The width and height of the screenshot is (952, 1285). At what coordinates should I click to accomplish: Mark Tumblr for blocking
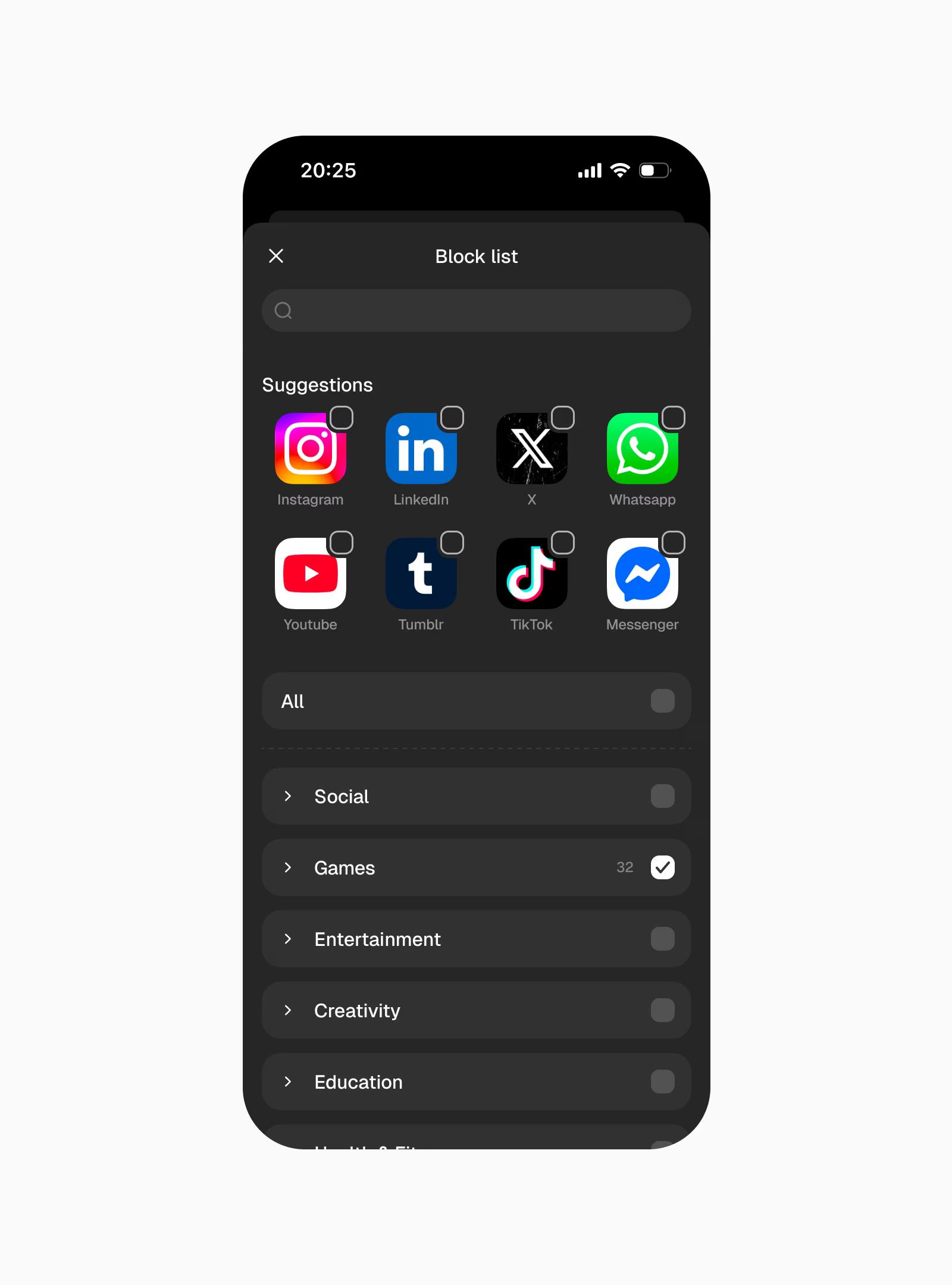[x=452, y=543]
